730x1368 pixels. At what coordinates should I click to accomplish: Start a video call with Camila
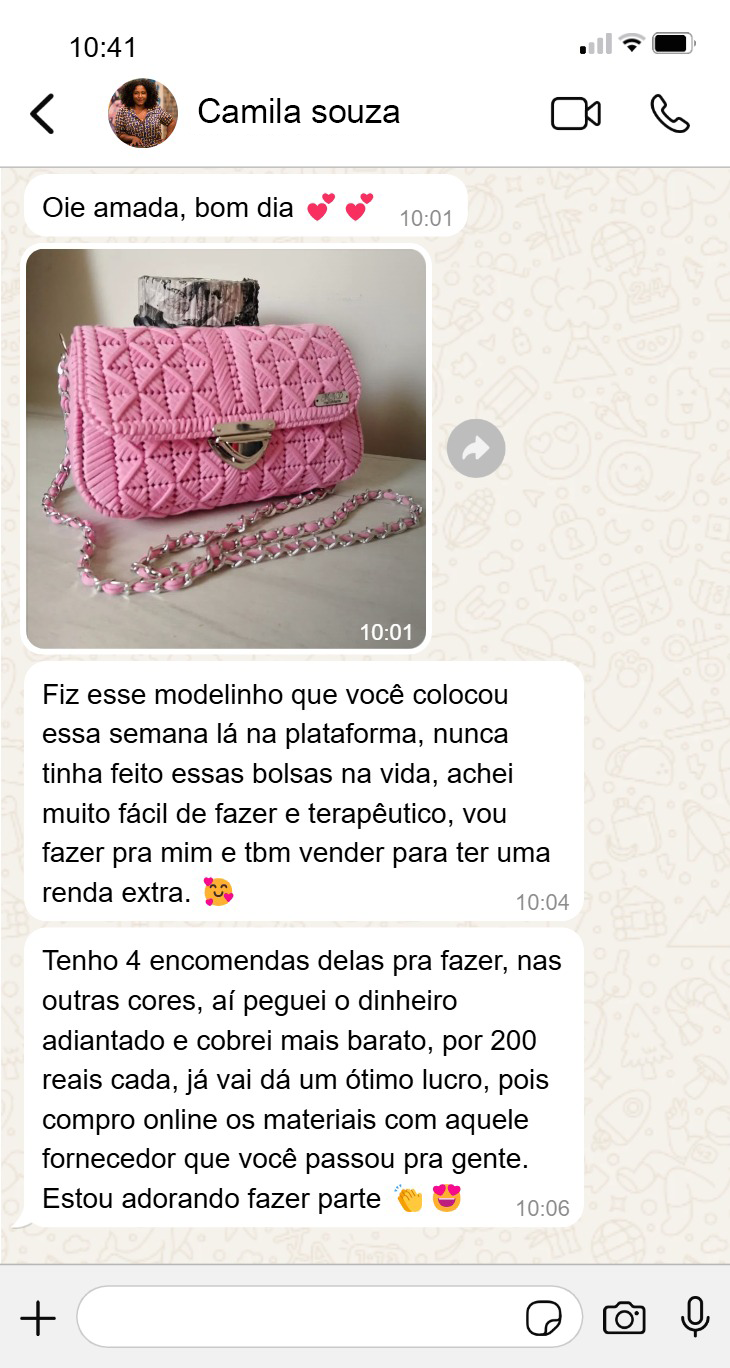576,114
